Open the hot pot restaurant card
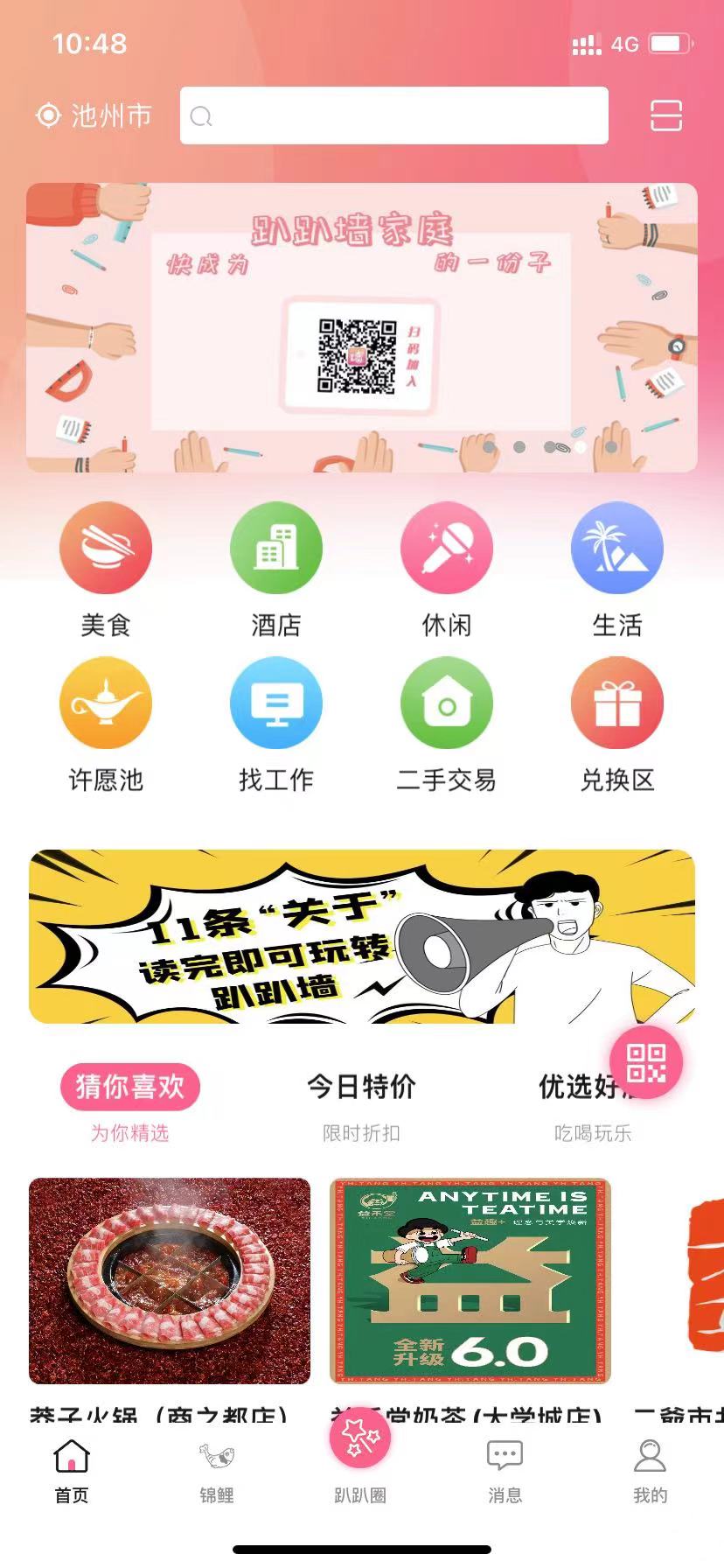The height and width of the screenshot is (1568, 724). click(x=169, y=1281)
